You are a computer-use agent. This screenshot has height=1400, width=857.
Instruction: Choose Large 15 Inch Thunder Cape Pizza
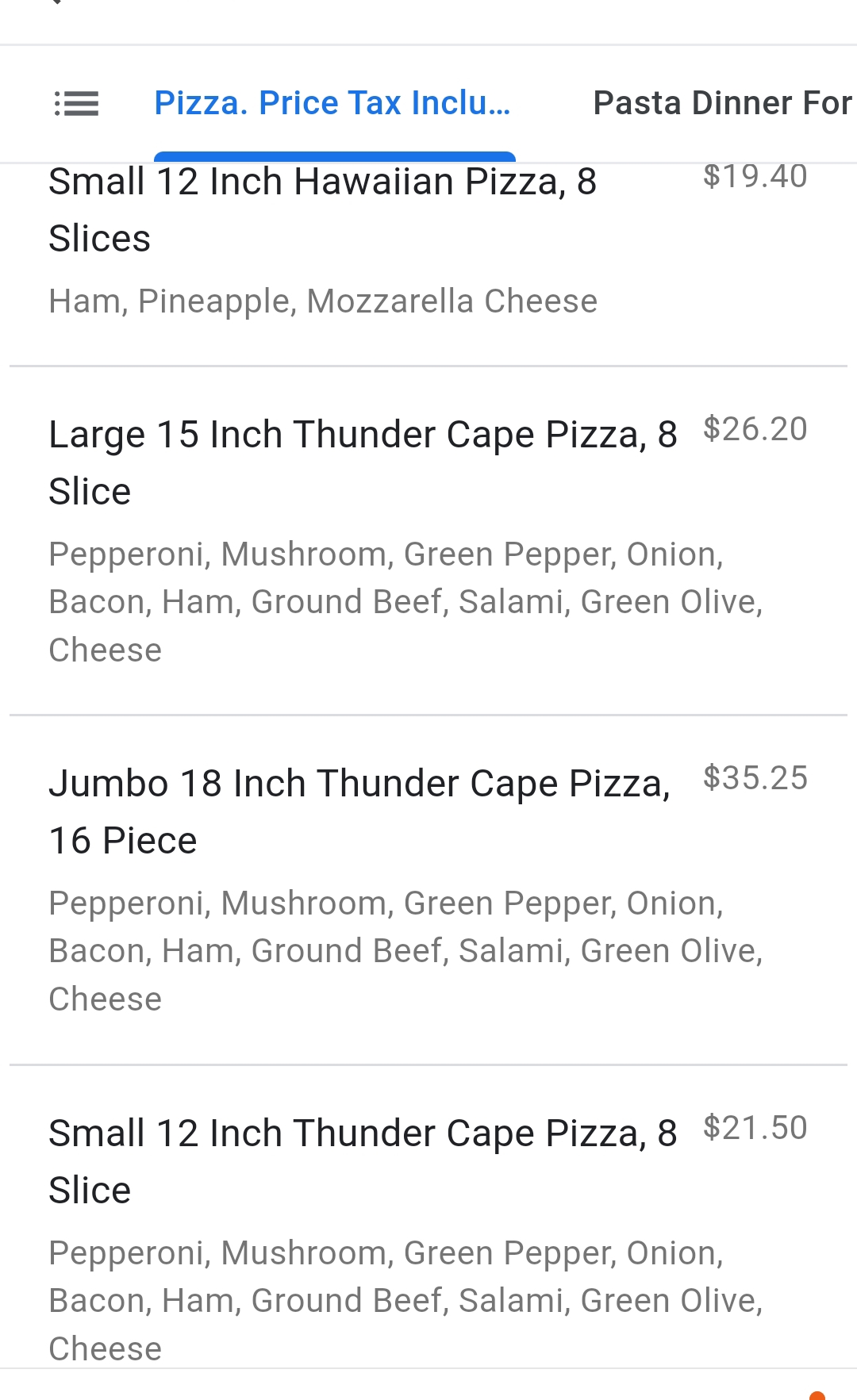pyautogui.click(x=363, y=462)
